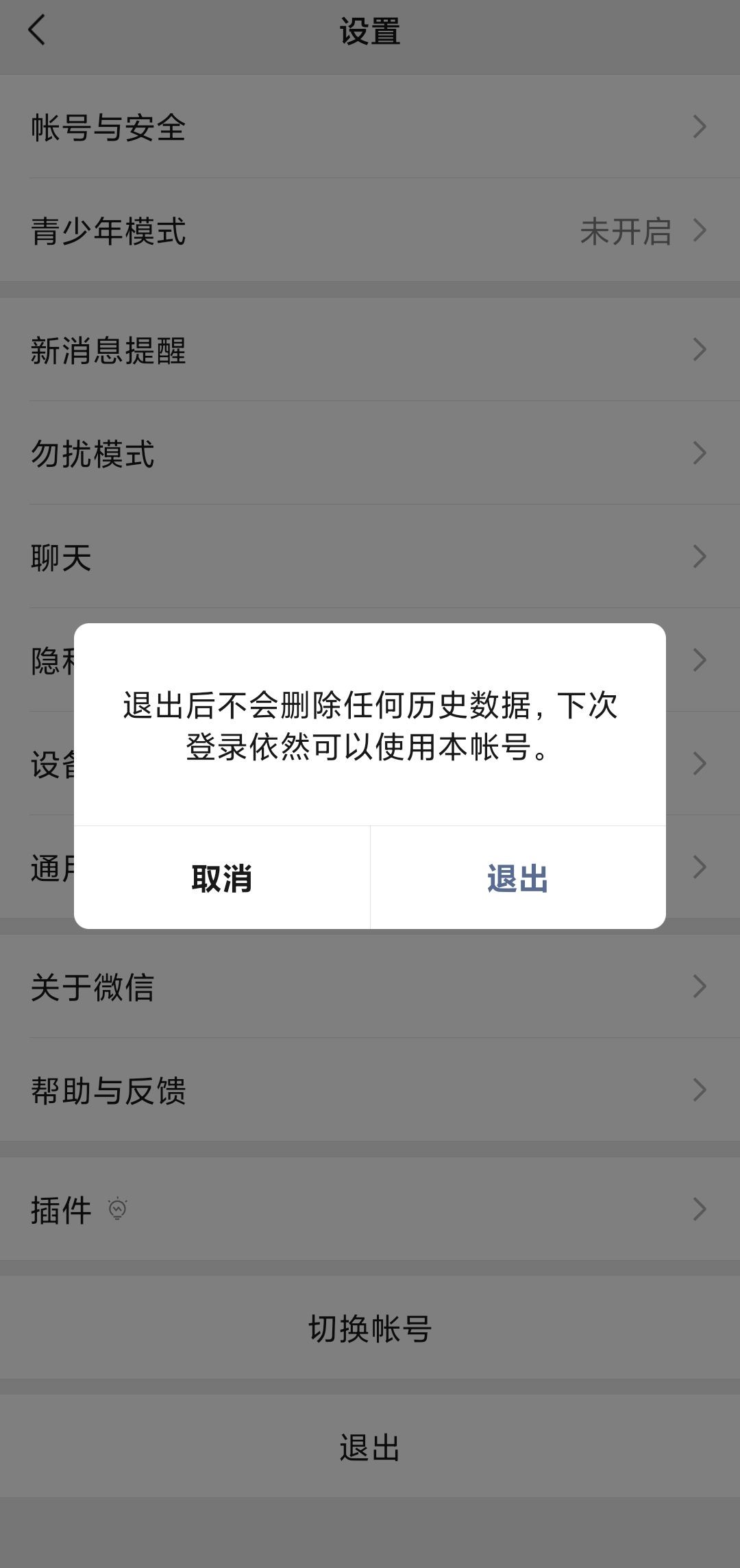Click the arrow next to 关于微信
This screenshot has width=740, height=1568.
point(699,987)
